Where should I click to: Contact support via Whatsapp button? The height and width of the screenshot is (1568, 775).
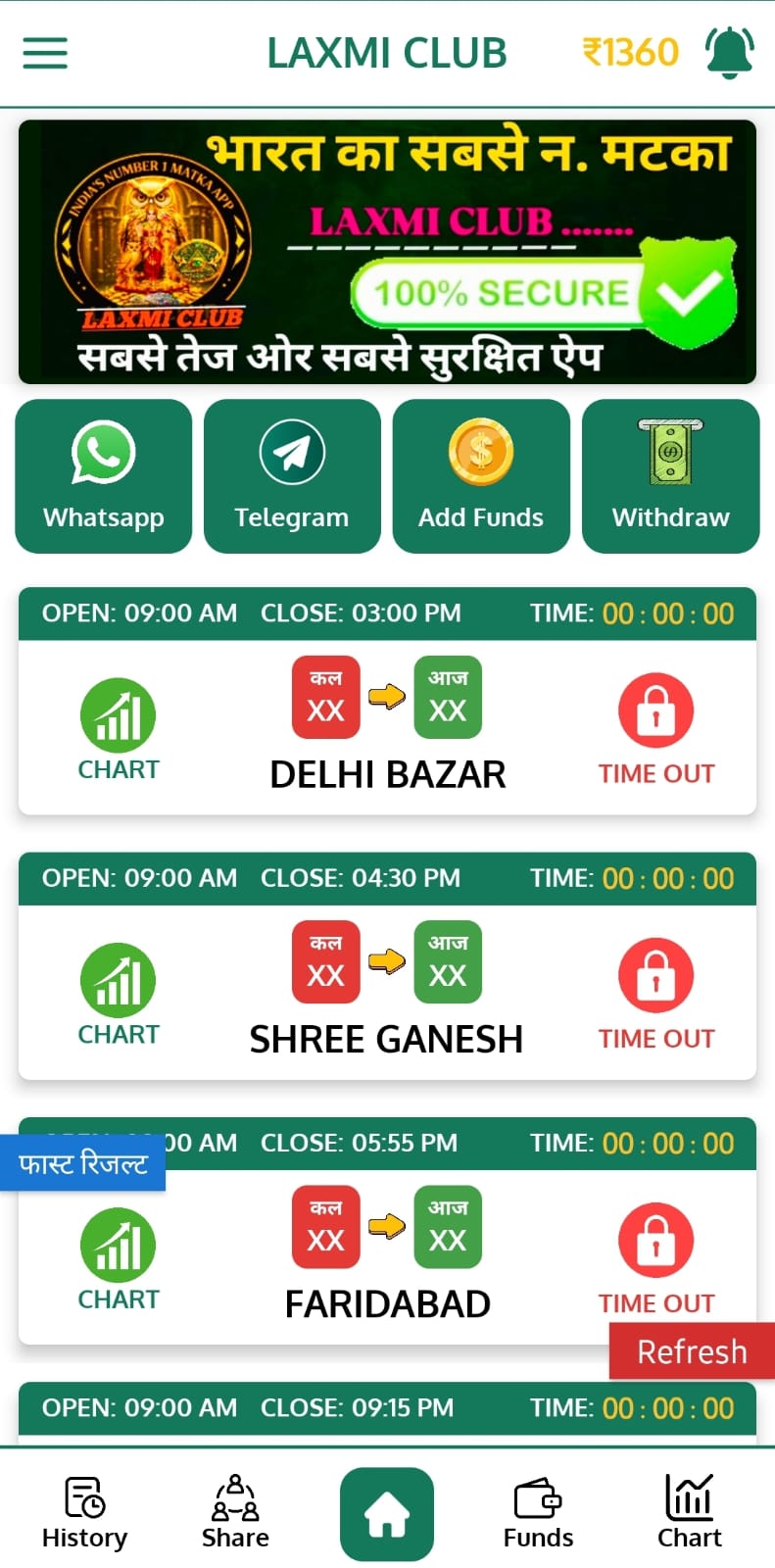pyautogui.click(x=104, y=476)
